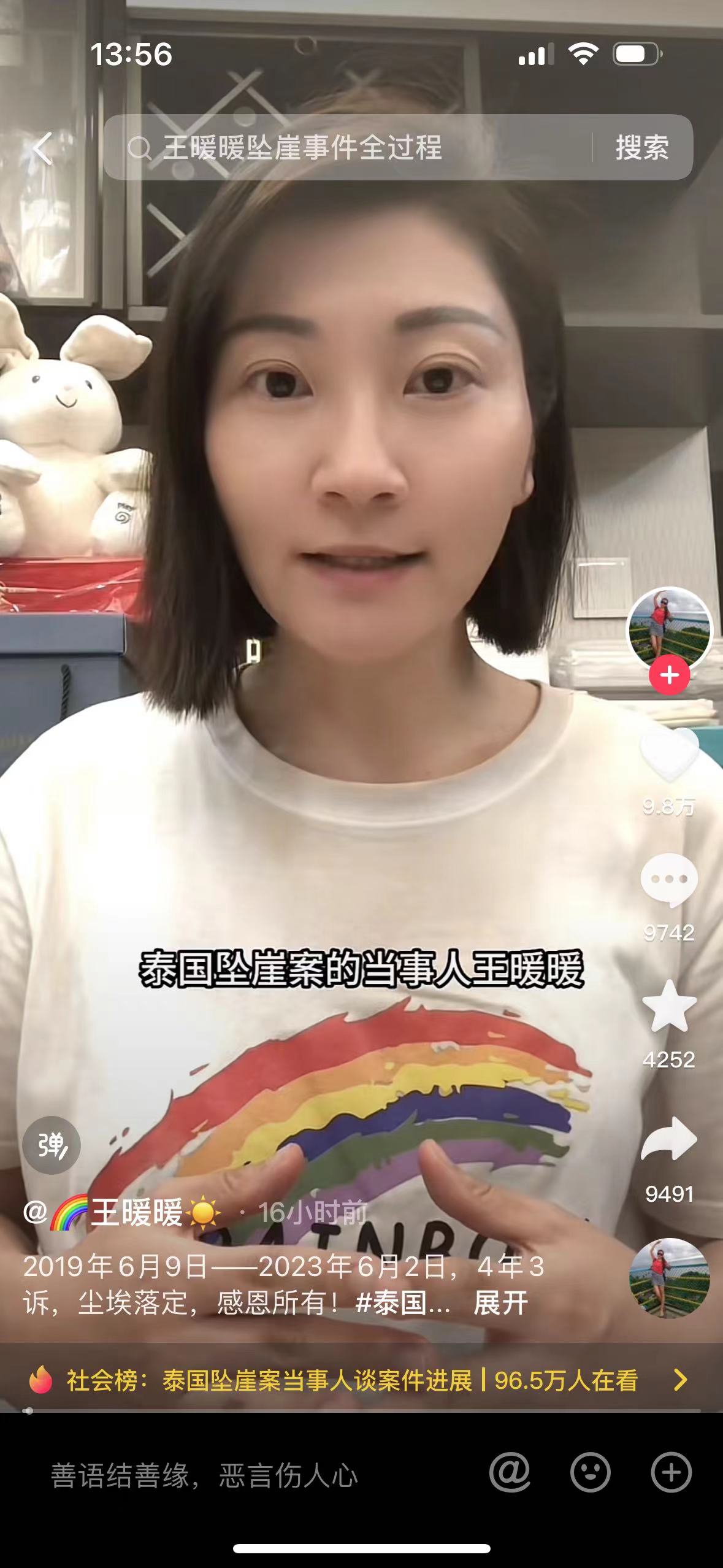
Task: Follow the creator with the plus badge
Action: (669, 676)
